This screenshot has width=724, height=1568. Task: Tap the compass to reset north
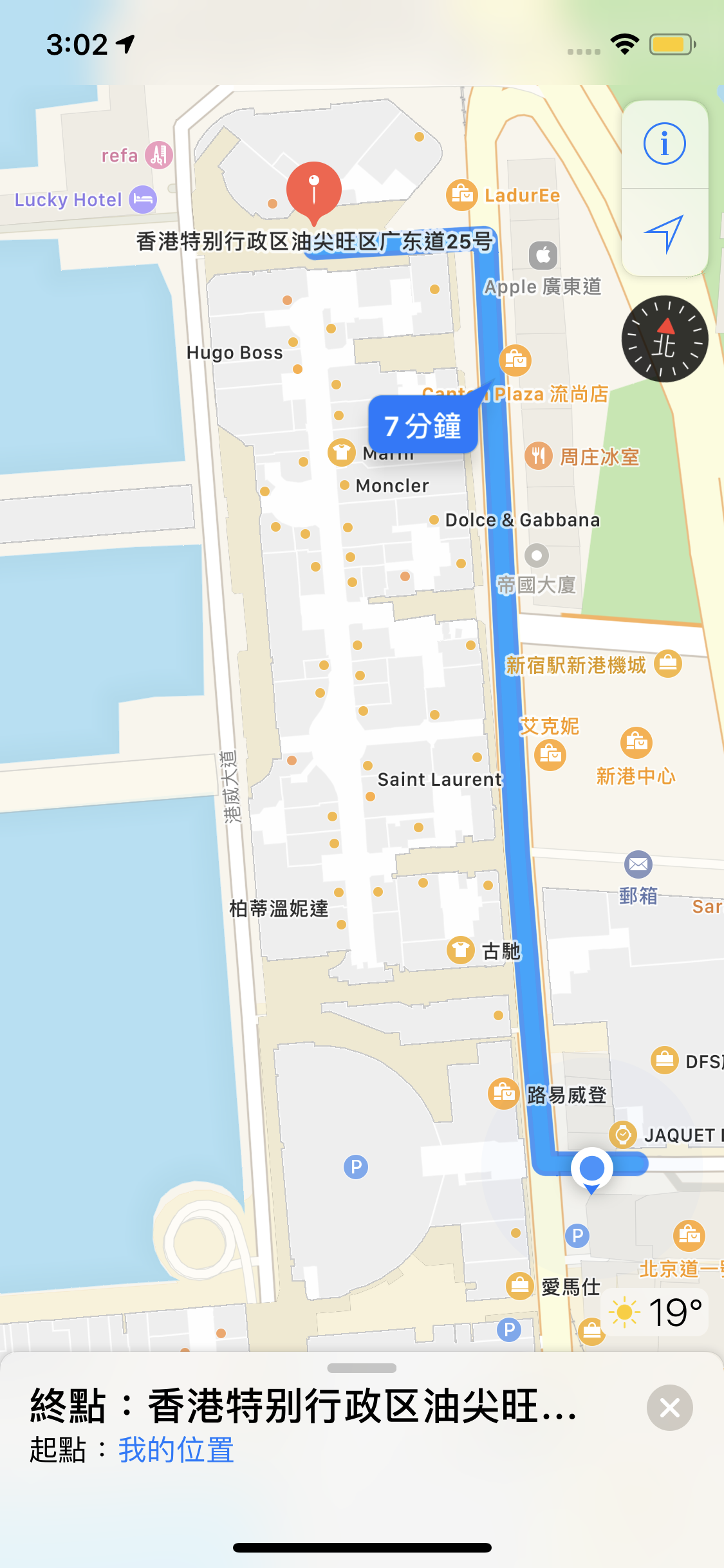pos(665,339)
